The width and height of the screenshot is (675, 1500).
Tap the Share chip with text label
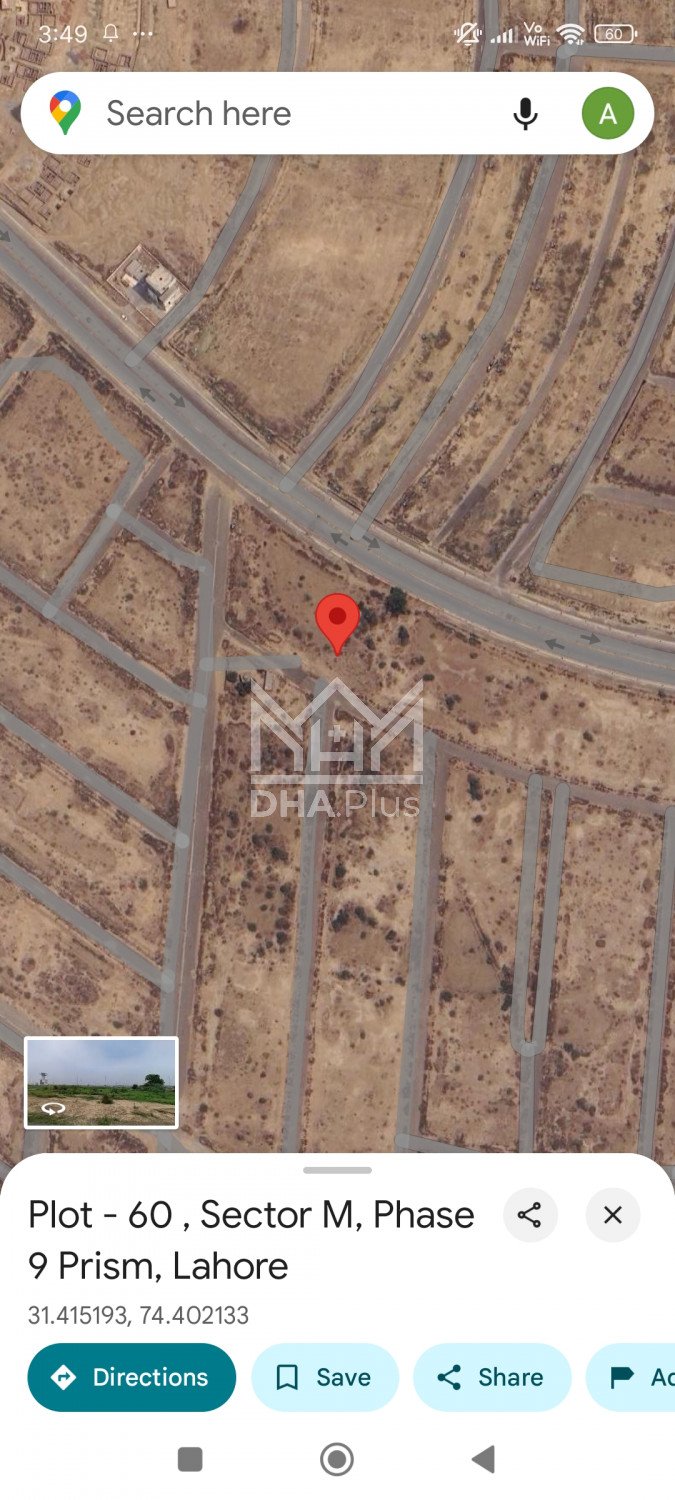(x=492, y=1377)
